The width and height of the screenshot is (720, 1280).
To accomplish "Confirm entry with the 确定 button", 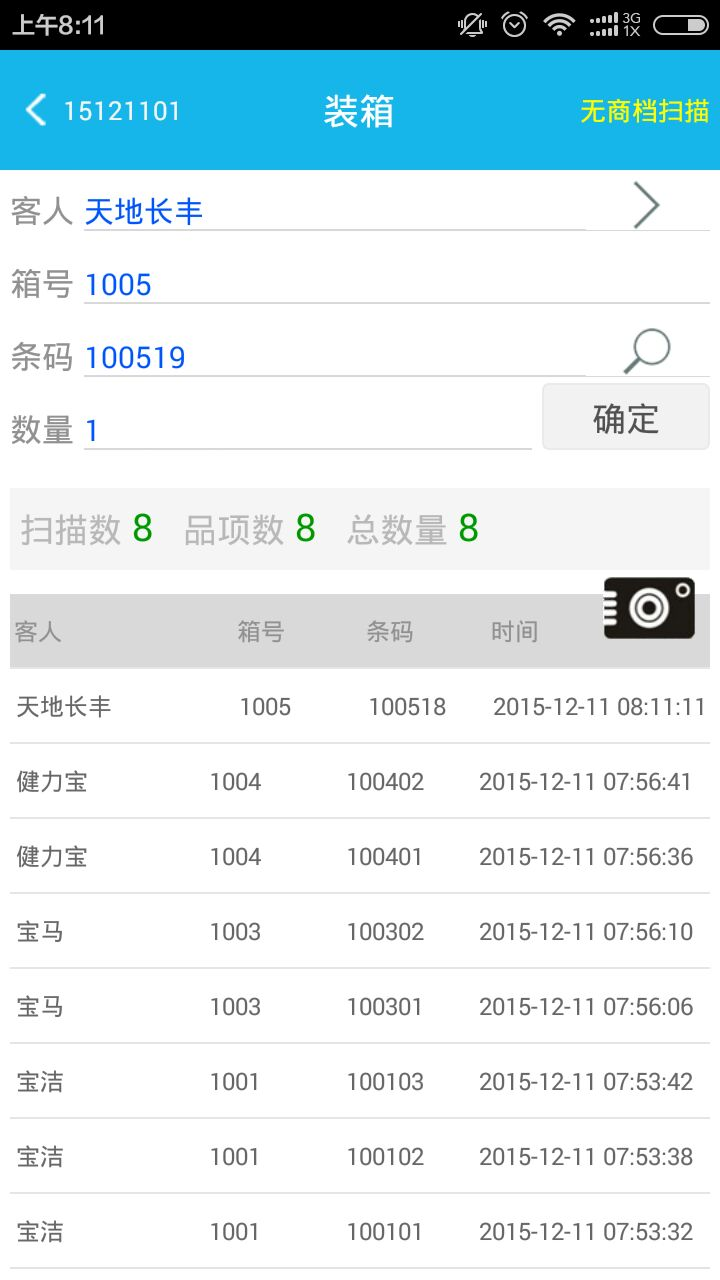I will click(x=626, y=417).
